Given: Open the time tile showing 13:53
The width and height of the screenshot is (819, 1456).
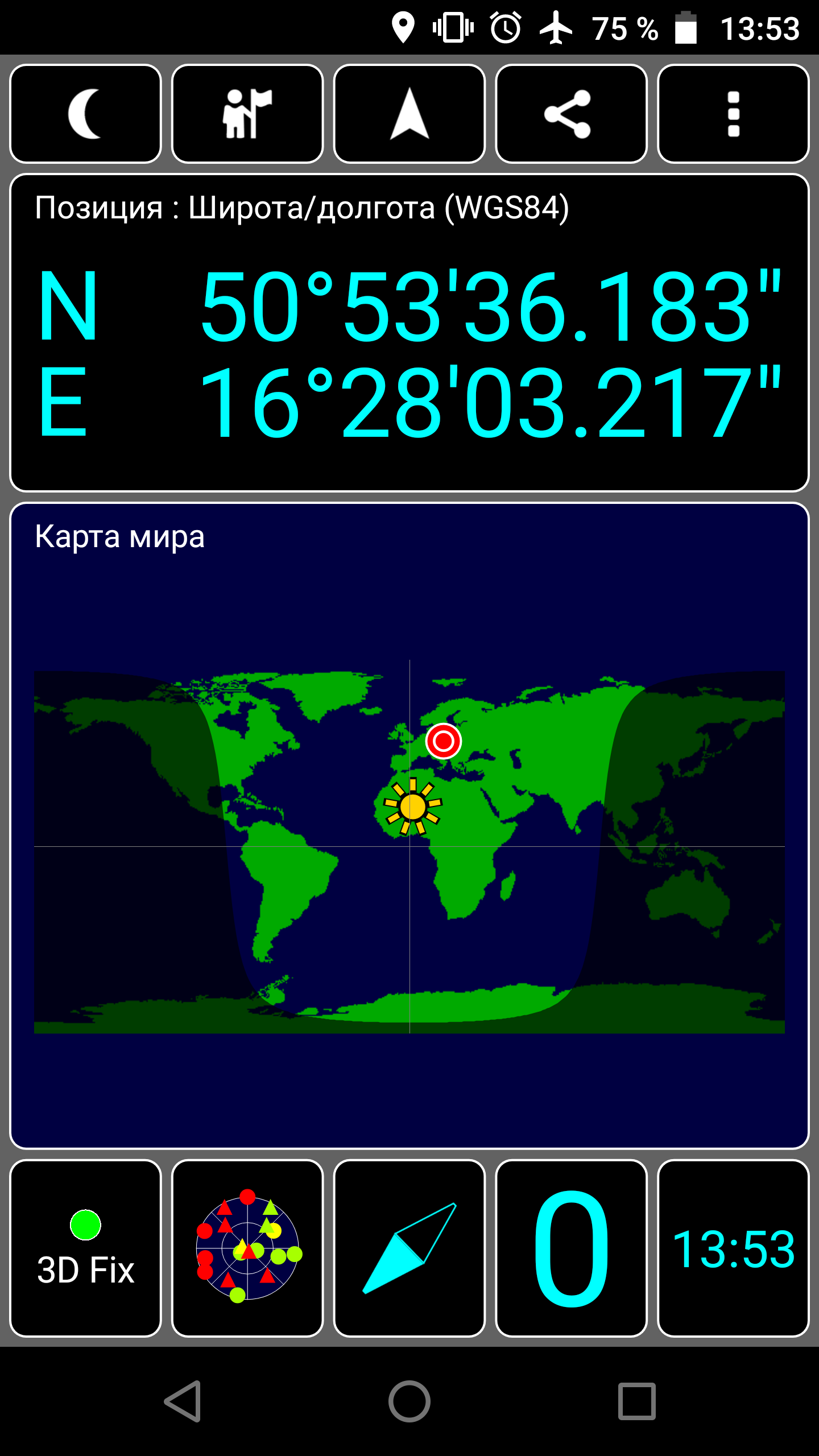Looking at the screenshot, I should [733, 1248].
